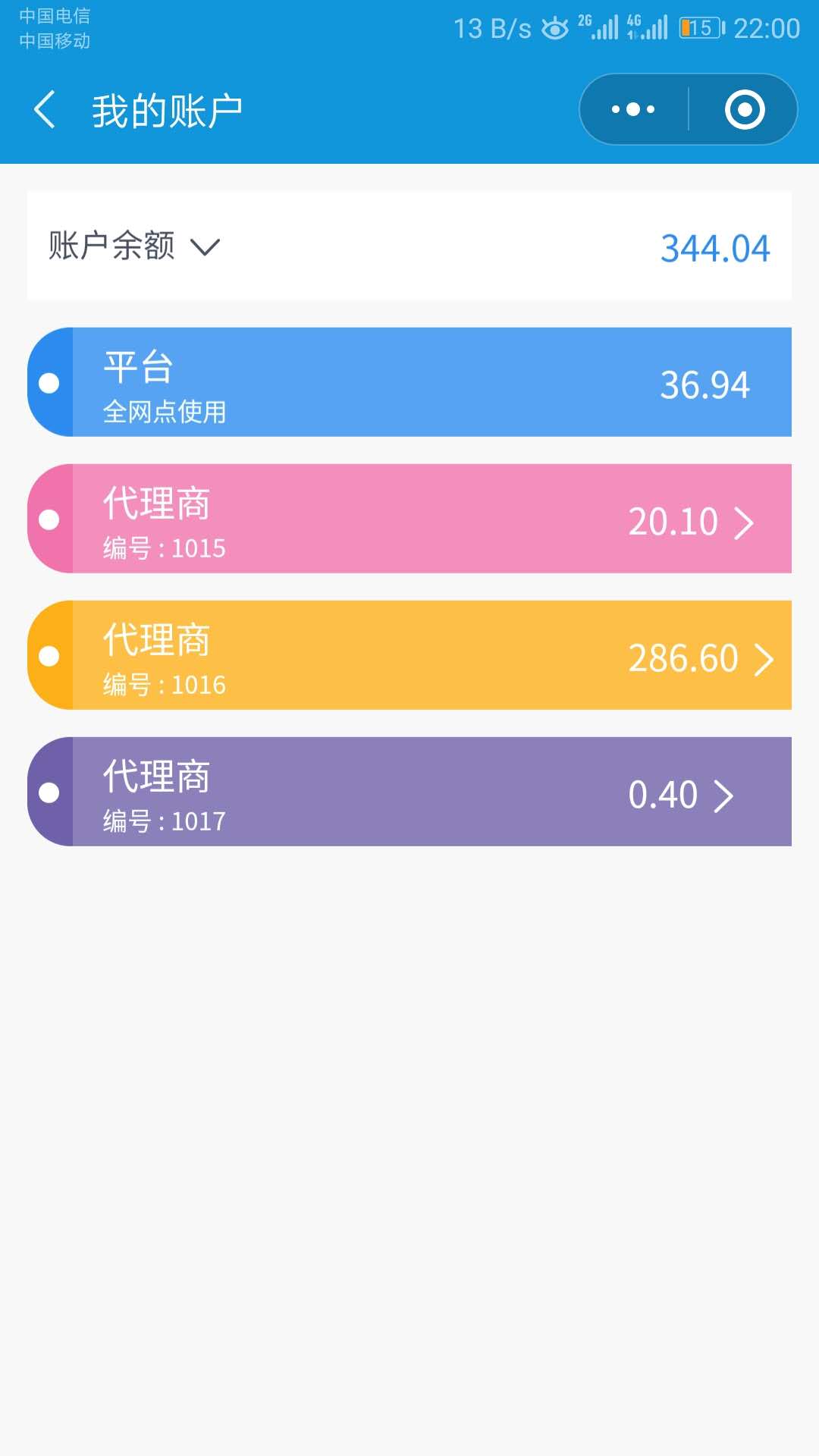Open 代理商 account numbered 1016
819x1456 pixels.
[x=409, y=655]
